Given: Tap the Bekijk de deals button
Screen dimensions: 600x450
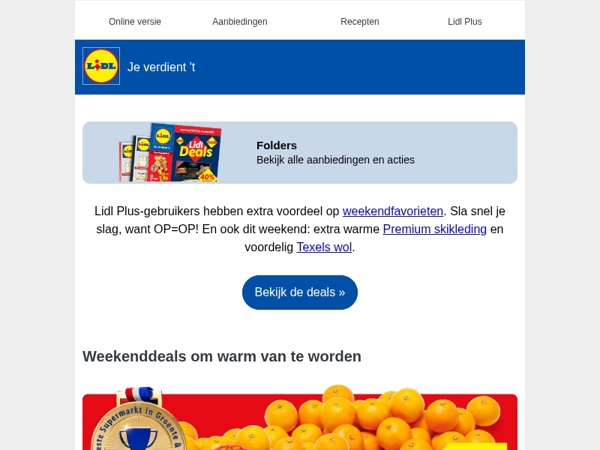Looking at the screenshot, I should tap(299, 292).
